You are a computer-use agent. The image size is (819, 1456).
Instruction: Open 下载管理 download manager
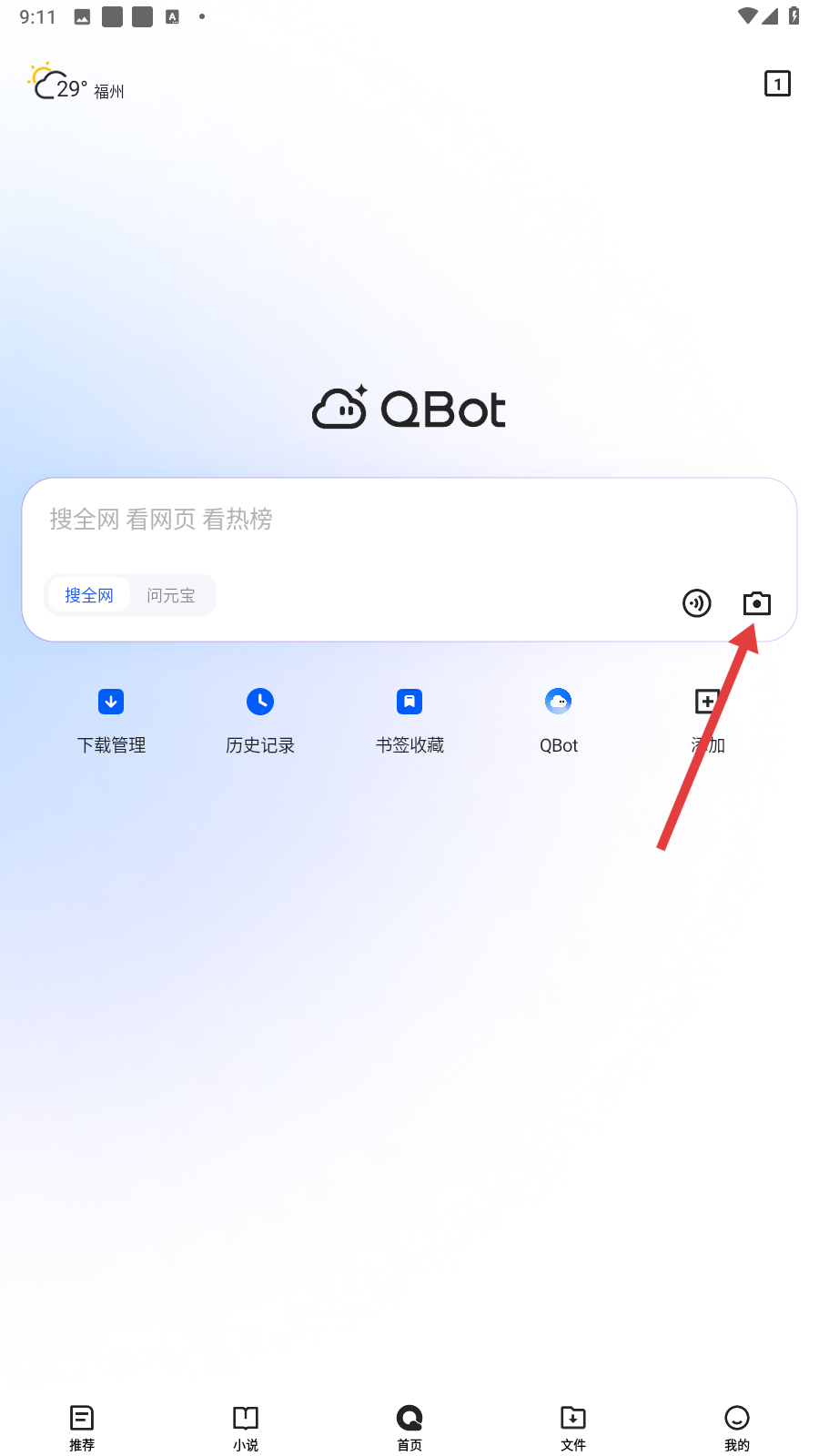[111, 721]
